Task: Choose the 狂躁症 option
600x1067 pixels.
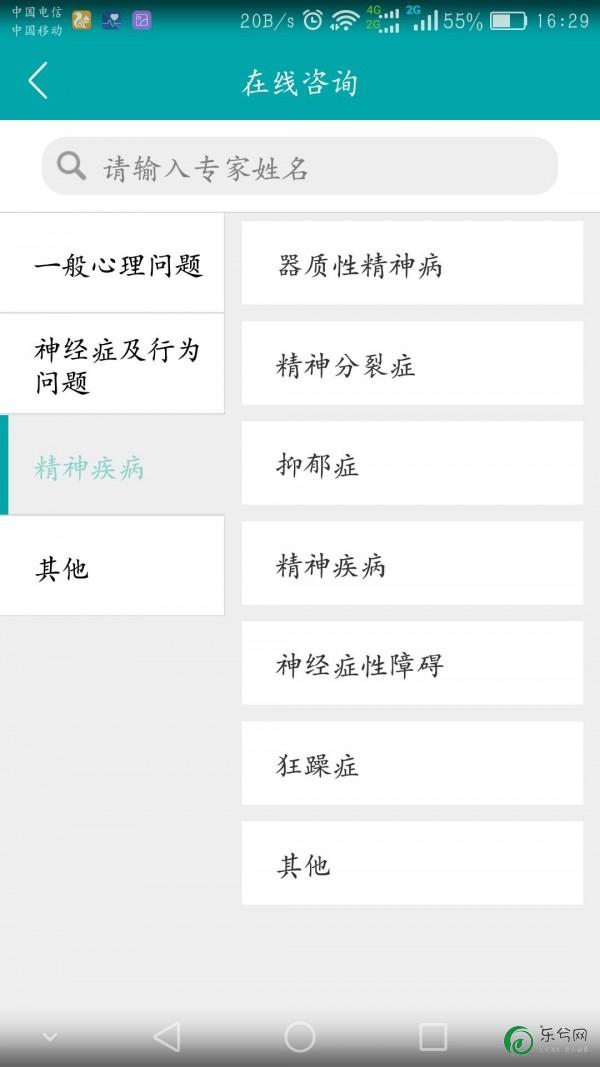Action: [x=412, y=764]
